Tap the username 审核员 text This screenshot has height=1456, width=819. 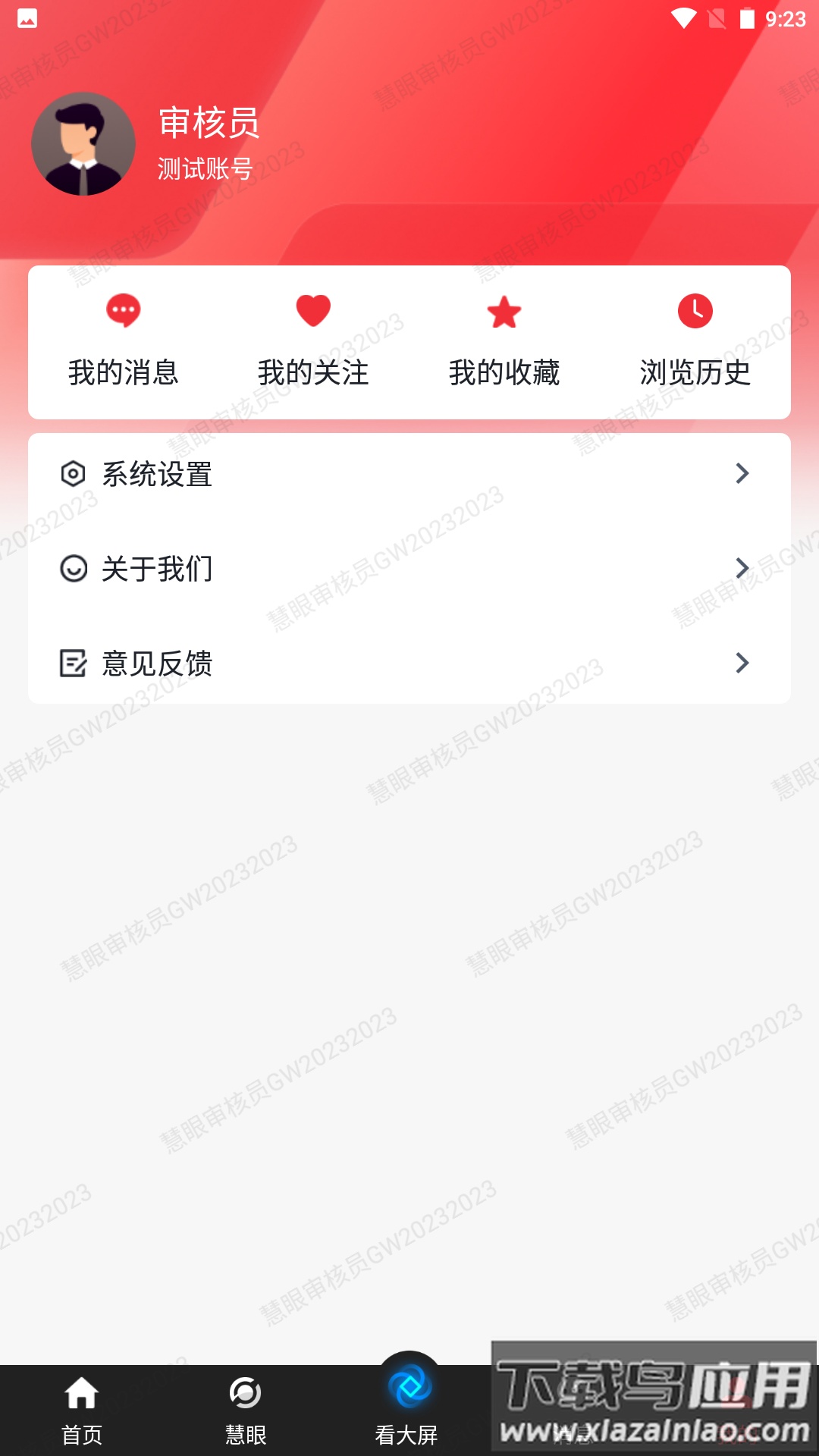coord(209,124)
